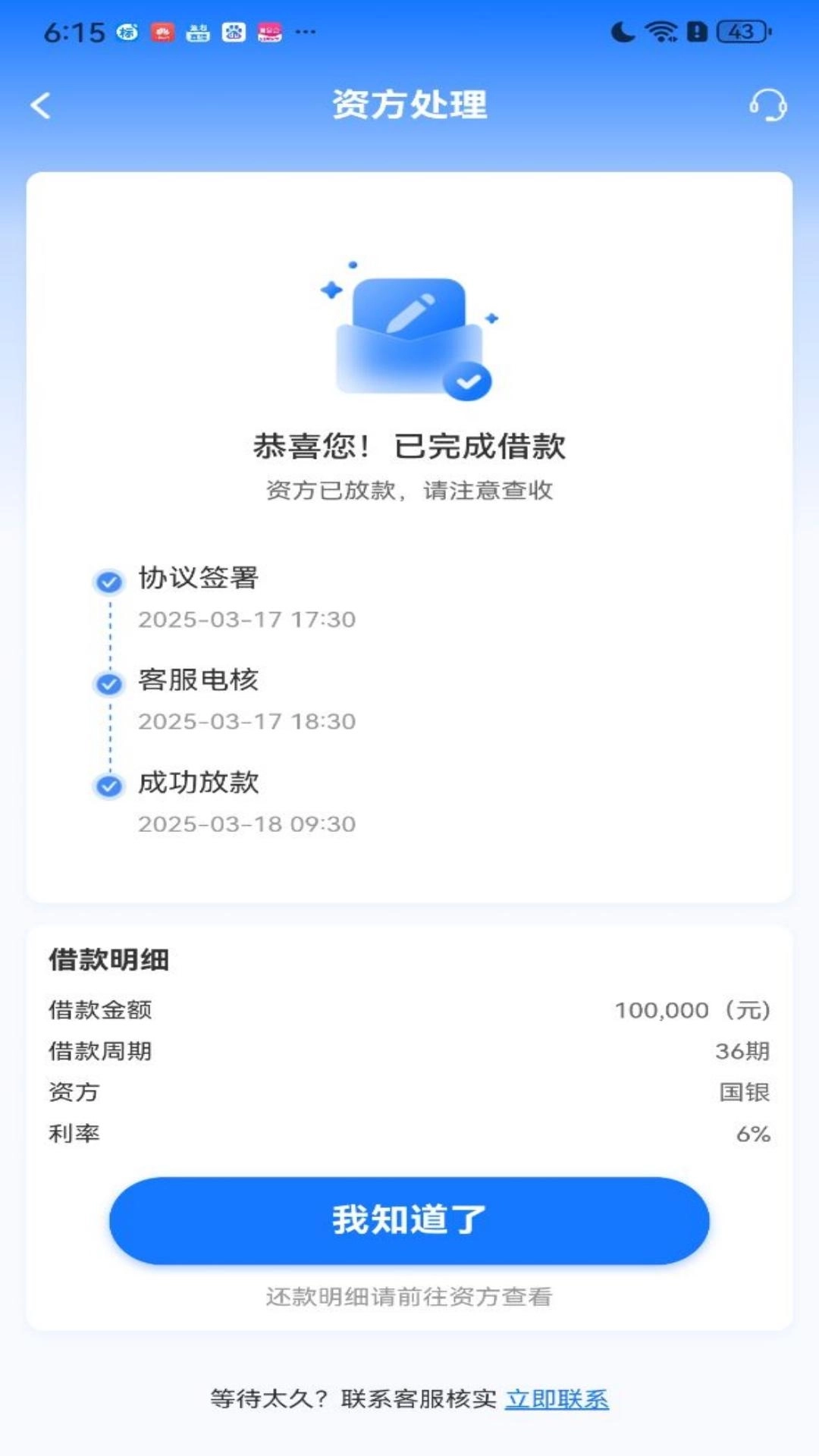
Task: Click the 100,000（元）loan amount value
Action: pyautogui.click(x=692, y=1009)
